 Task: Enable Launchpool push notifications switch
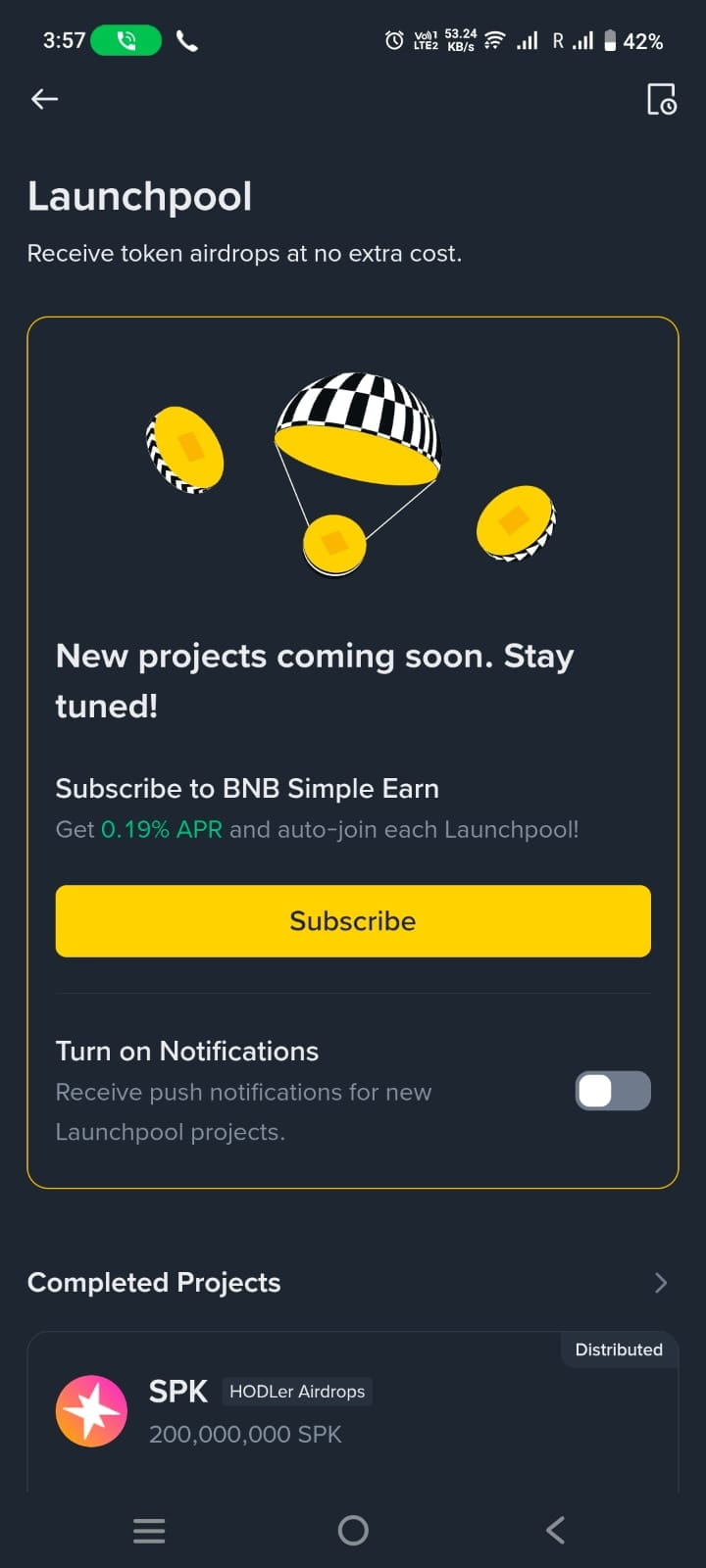click(x=613, y=1091)
